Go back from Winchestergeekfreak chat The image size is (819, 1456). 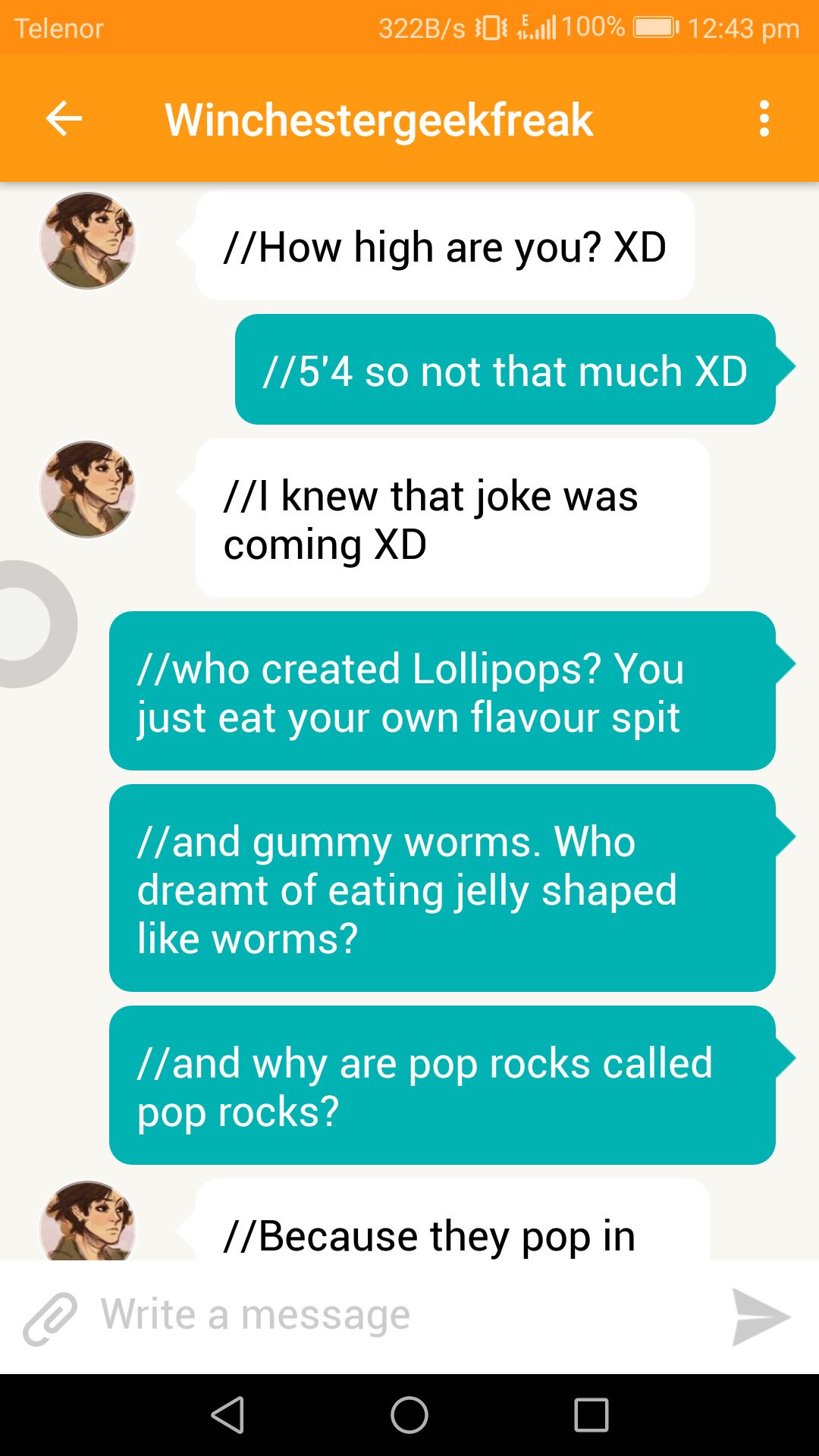(64, 119)
